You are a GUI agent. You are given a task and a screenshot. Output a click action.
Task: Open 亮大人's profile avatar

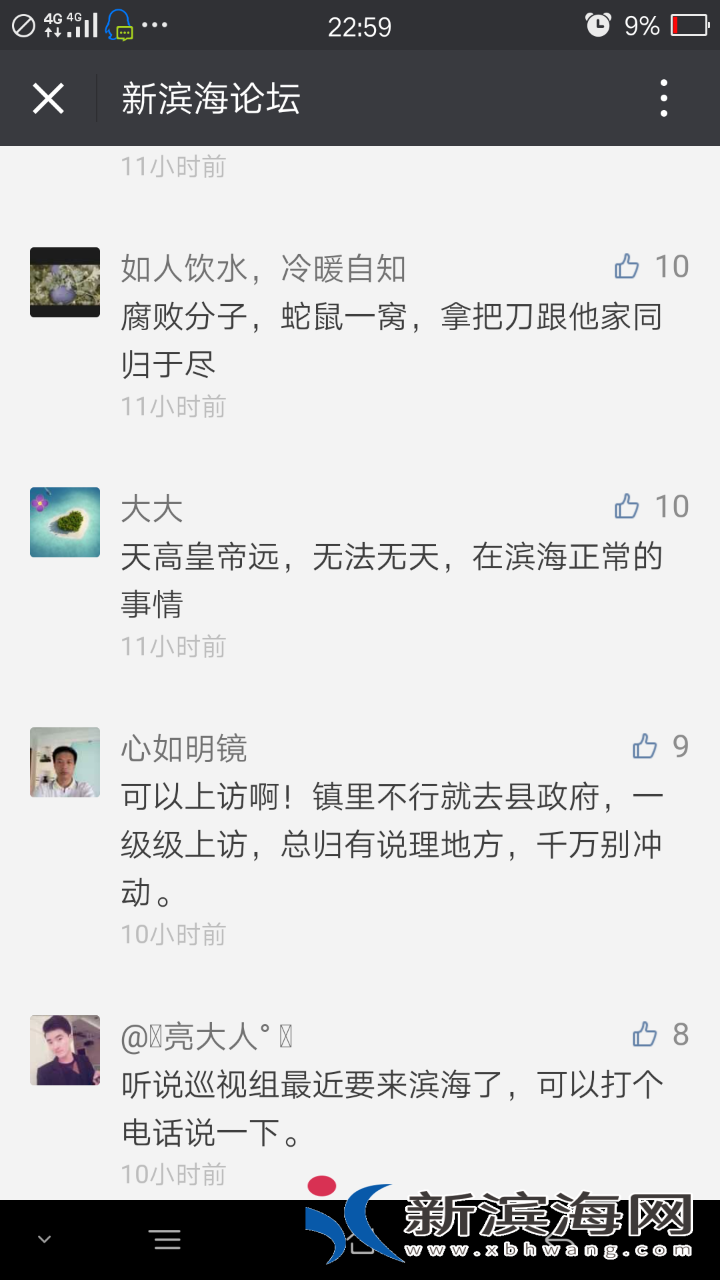point(65,1050)
